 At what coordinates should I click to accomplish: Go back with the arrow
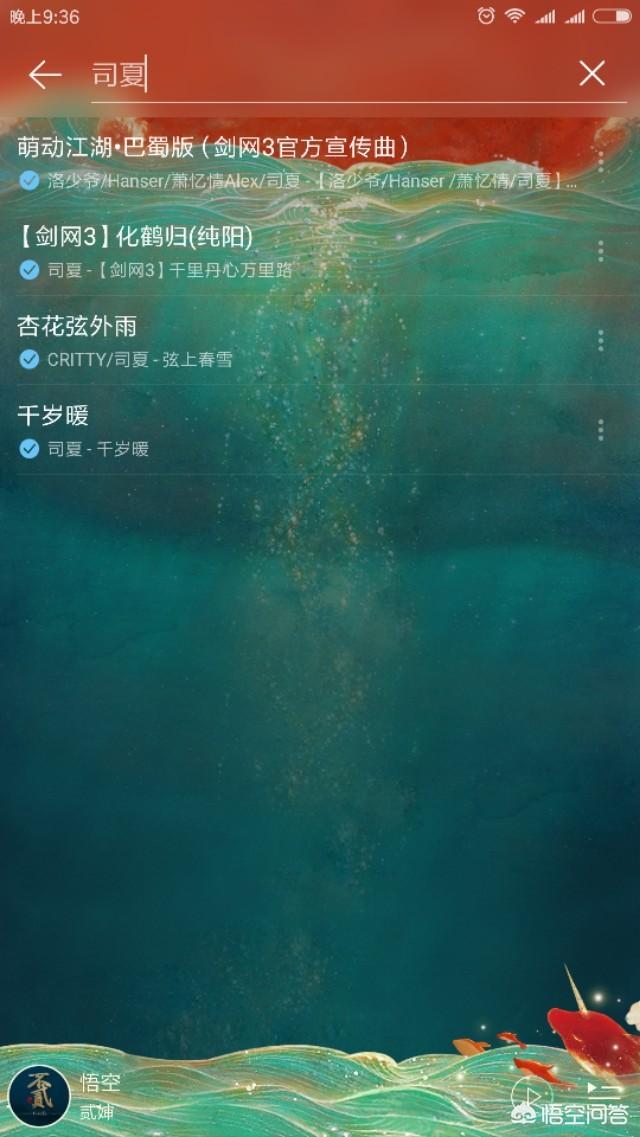[45, 74]
